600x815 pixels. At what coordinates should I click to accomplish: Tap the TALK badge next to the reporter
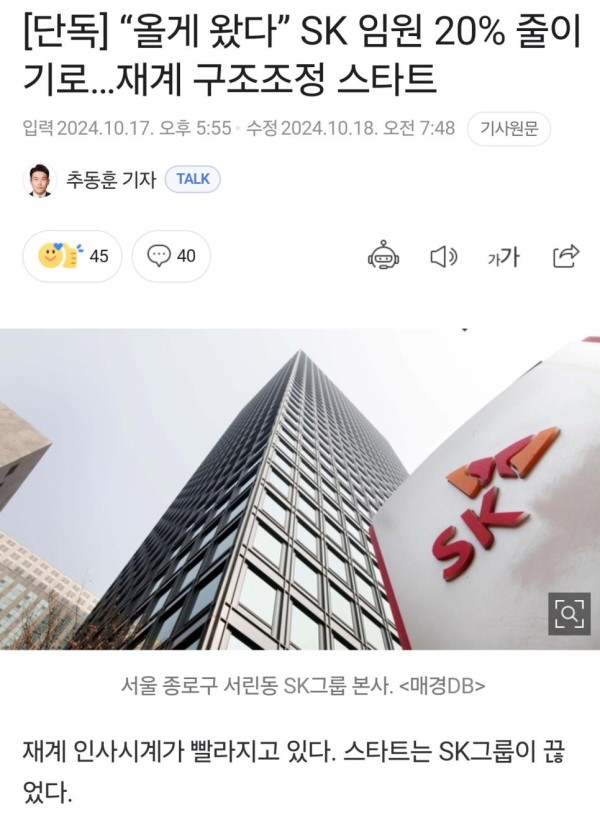pyautogui.click(x=193, y=179)
